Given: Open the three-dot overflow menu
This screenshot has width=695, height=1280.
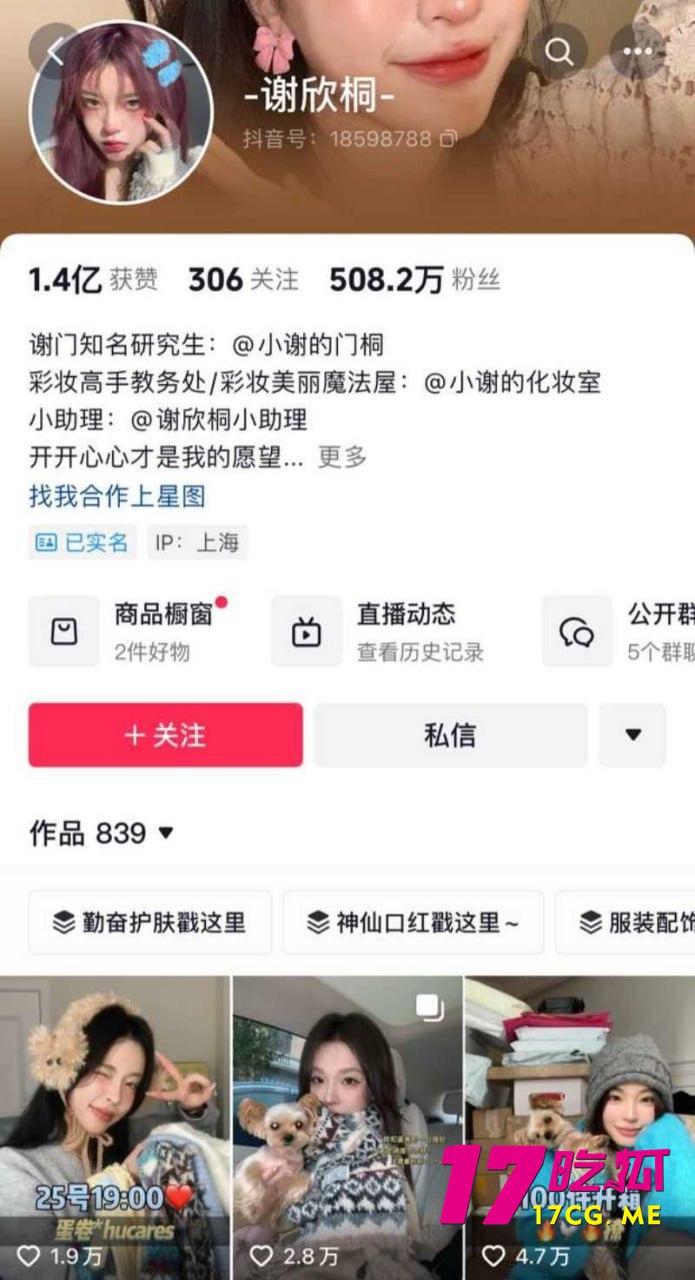Looking at the screenshot, I should click(637, 51).
